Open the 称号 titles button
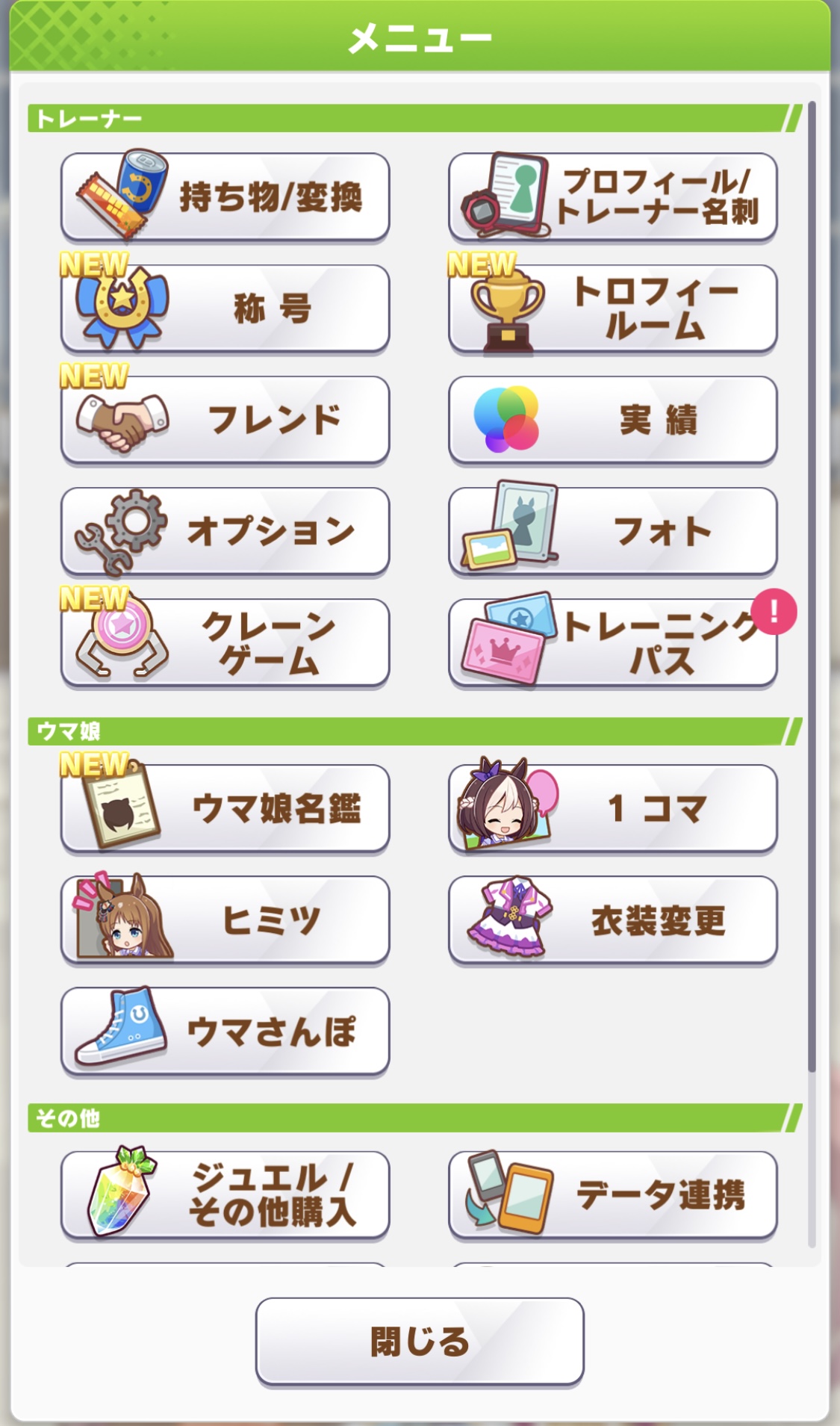This screenshot has height=1426, width=840. [x=225, y=309]
